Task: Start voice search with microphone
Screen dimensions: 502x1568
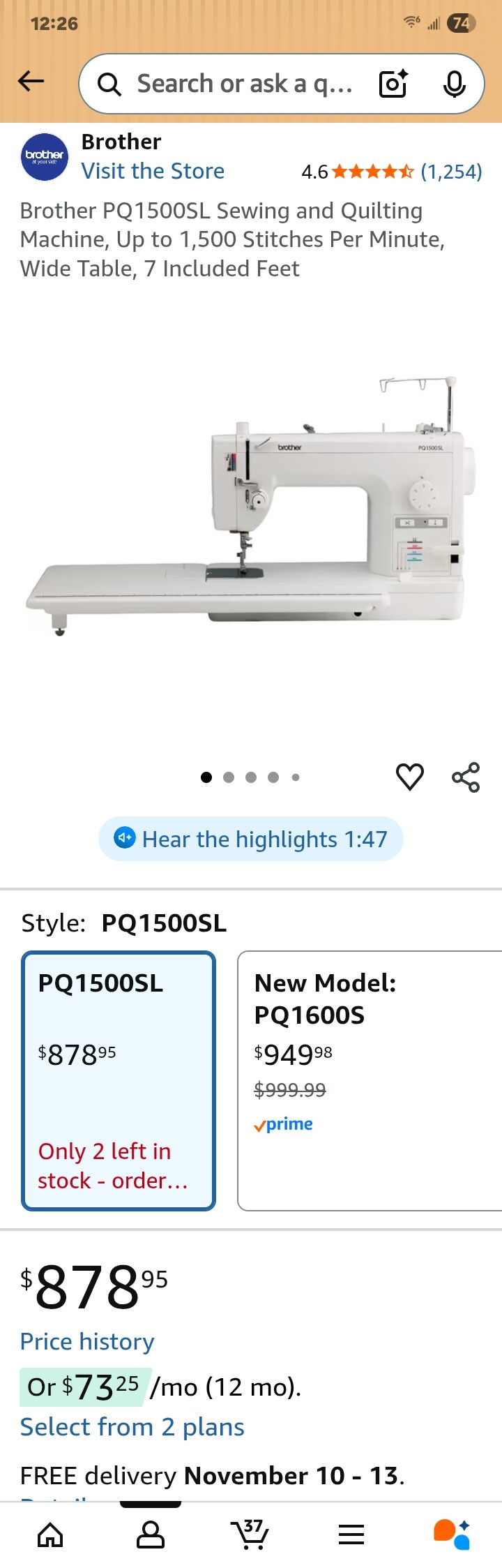Action: pos(455,84)
